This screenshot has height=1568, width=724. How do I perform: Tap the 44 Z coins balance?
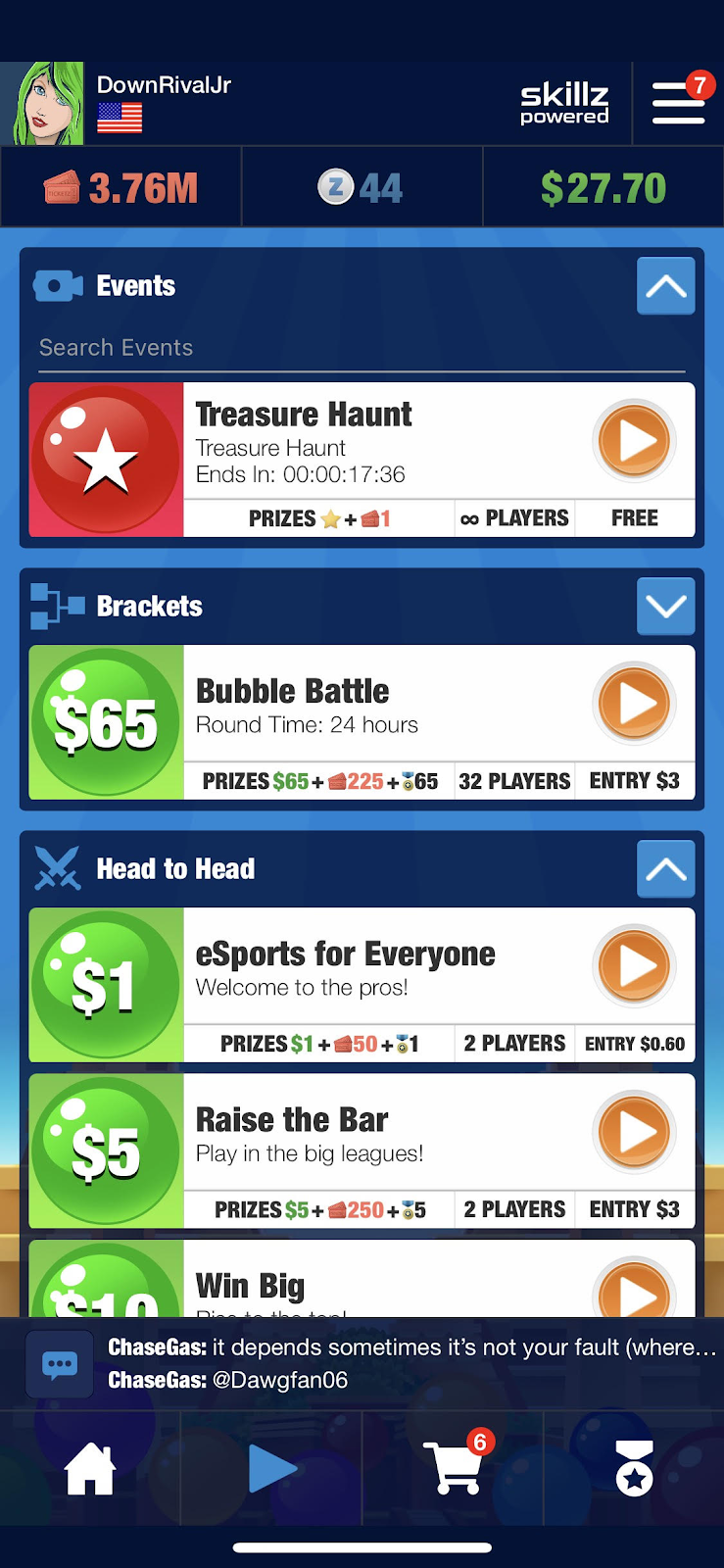(x=362, y=188)
